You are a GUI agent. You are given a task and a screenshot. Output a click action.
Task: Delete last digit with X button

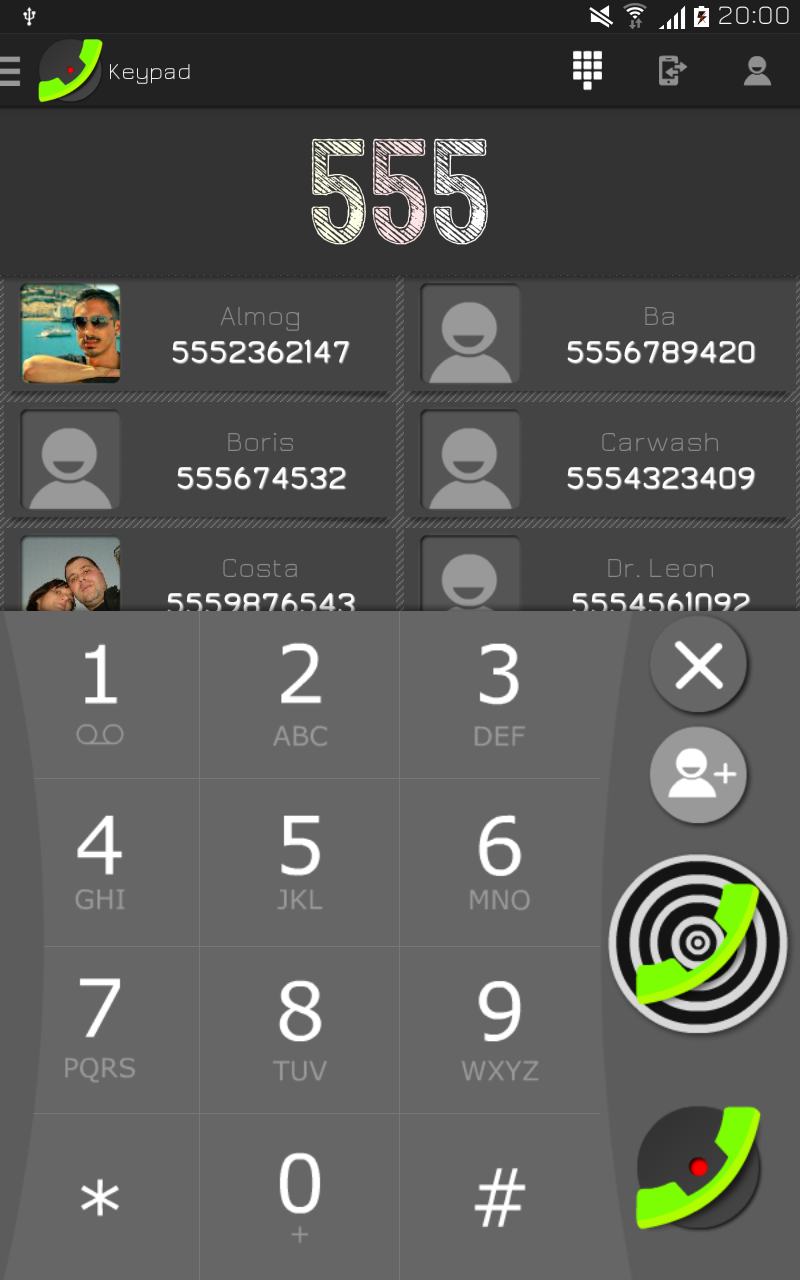pos(699,664)
